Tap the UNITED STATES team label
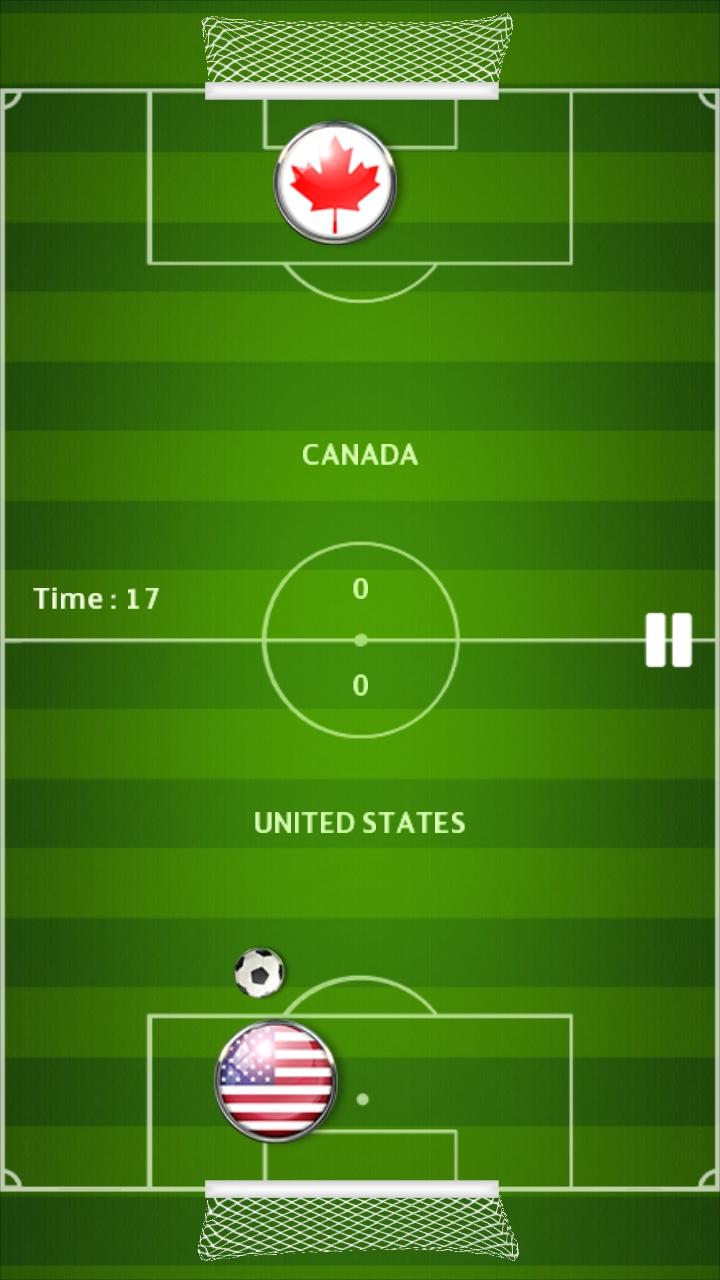 pyautogui.click(x=360, y=823)
